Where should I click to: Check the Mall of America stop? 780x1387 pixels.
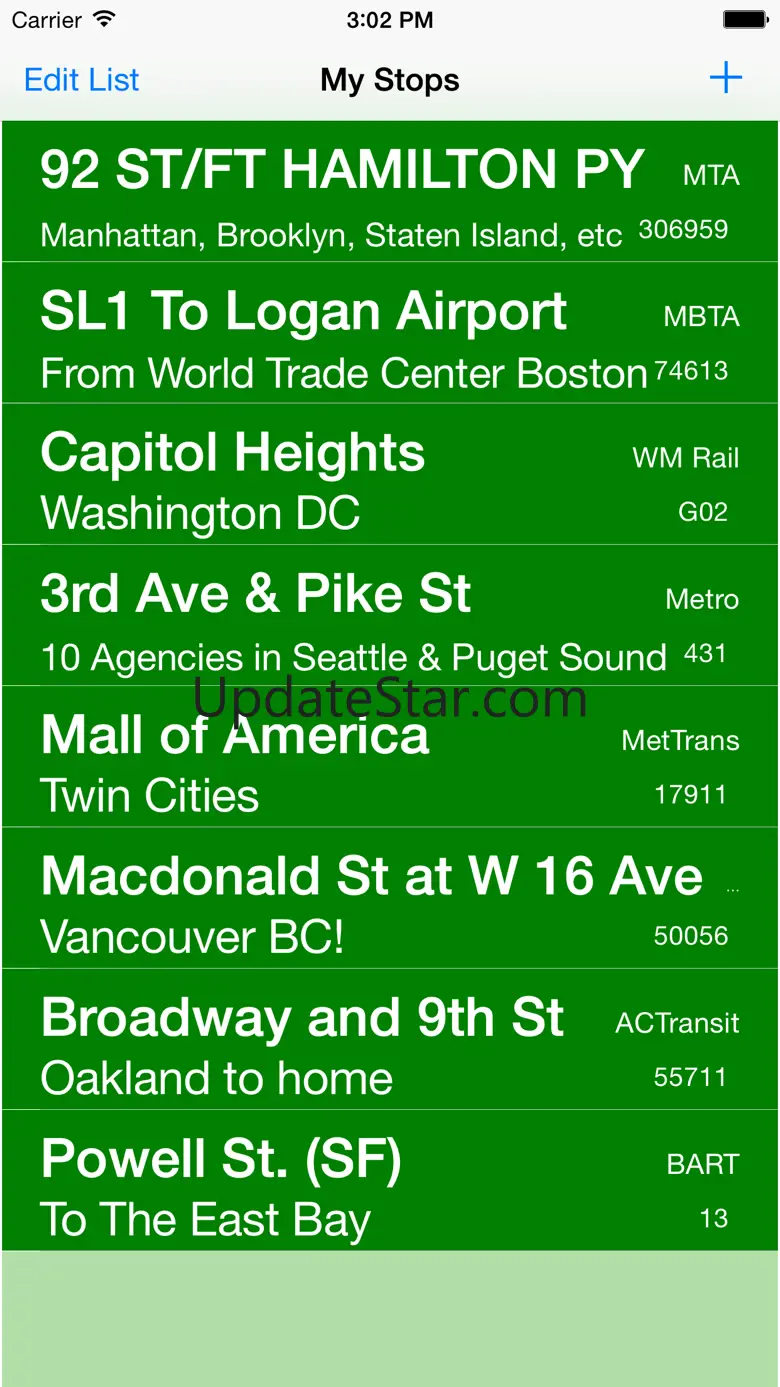(390, 757)
